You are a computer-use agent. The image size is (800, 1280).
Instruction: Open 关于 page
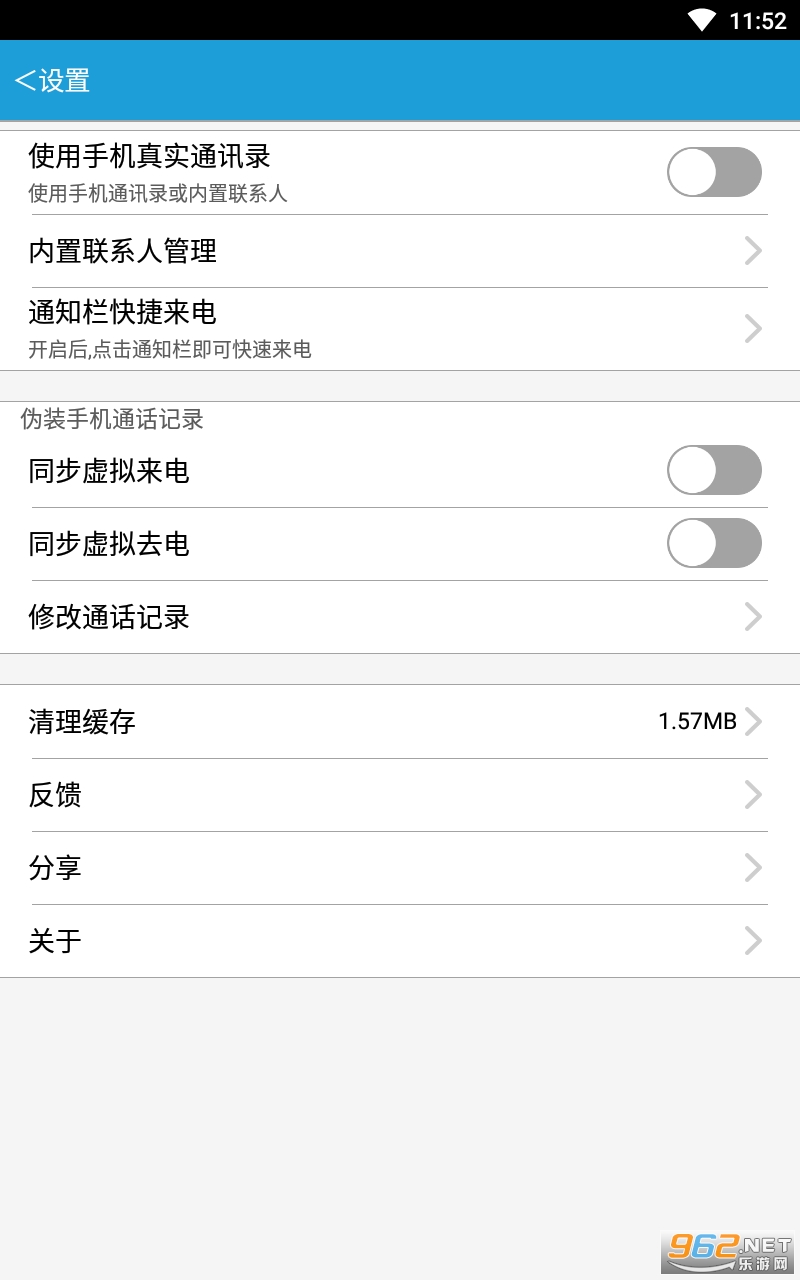coord(400,941)
